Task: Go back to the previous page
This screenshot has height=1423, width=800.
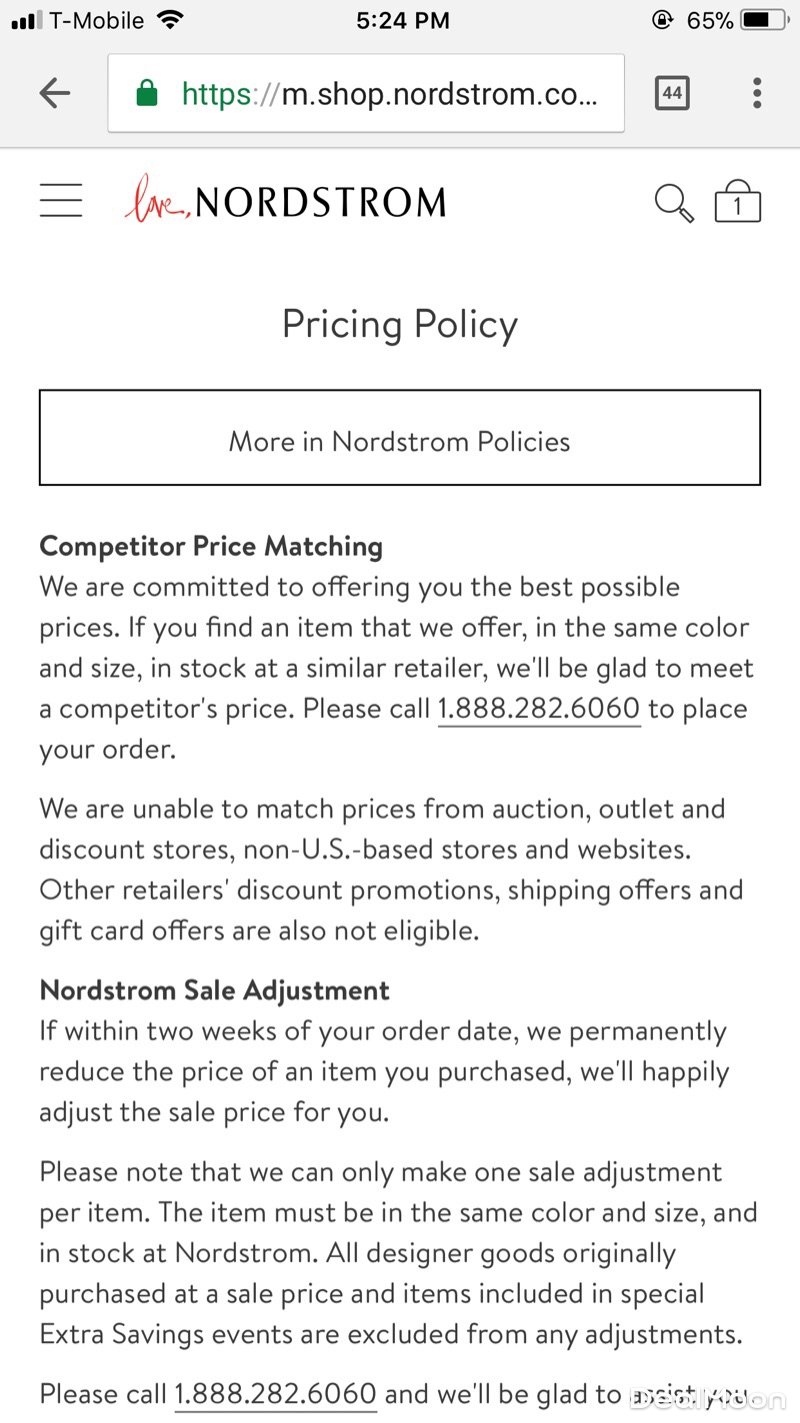Action: click(55, 94)
